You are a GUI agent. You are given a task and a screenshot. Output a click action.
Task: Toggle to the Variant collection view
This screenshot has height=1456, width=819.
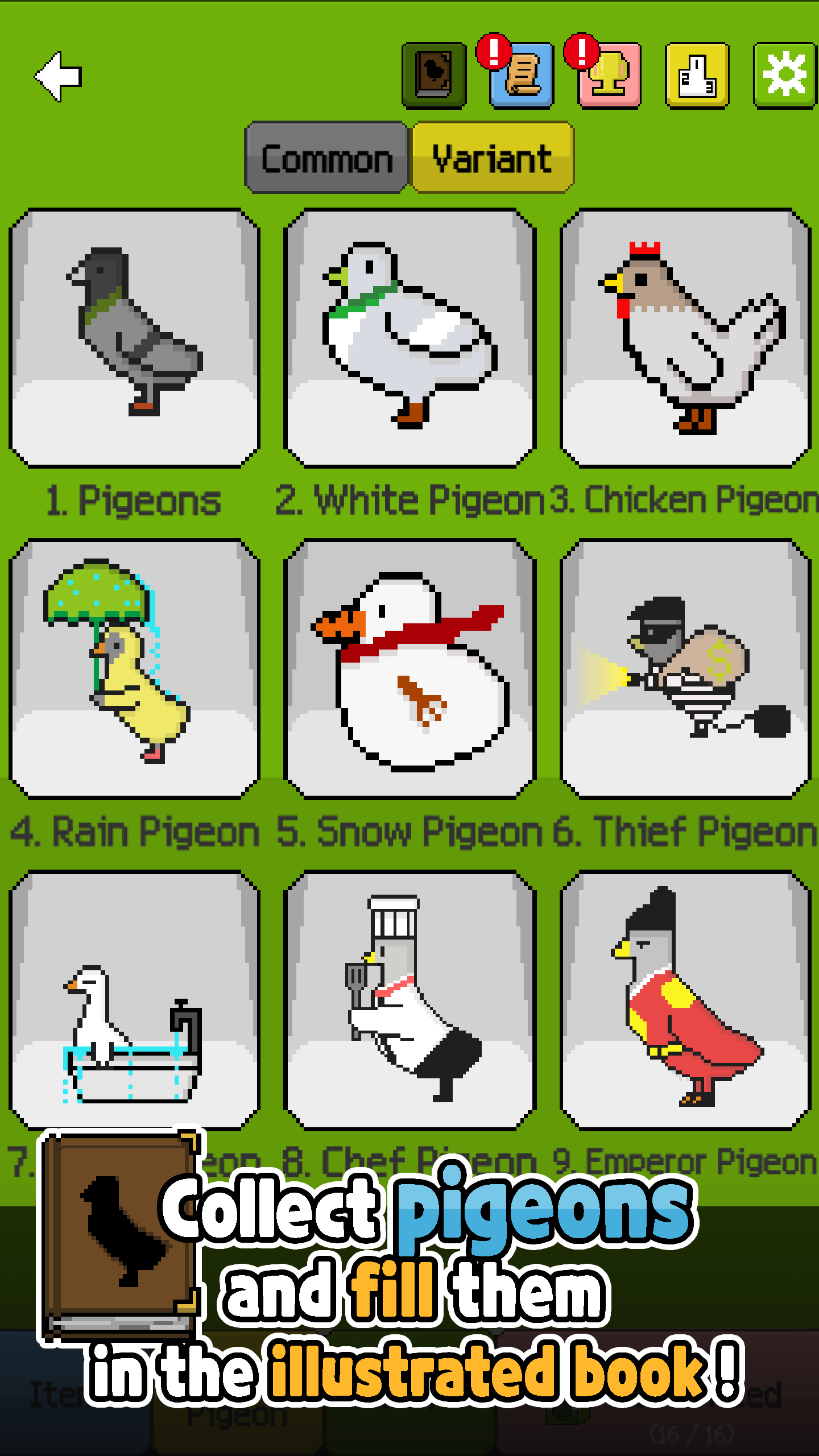pos(492,158)
